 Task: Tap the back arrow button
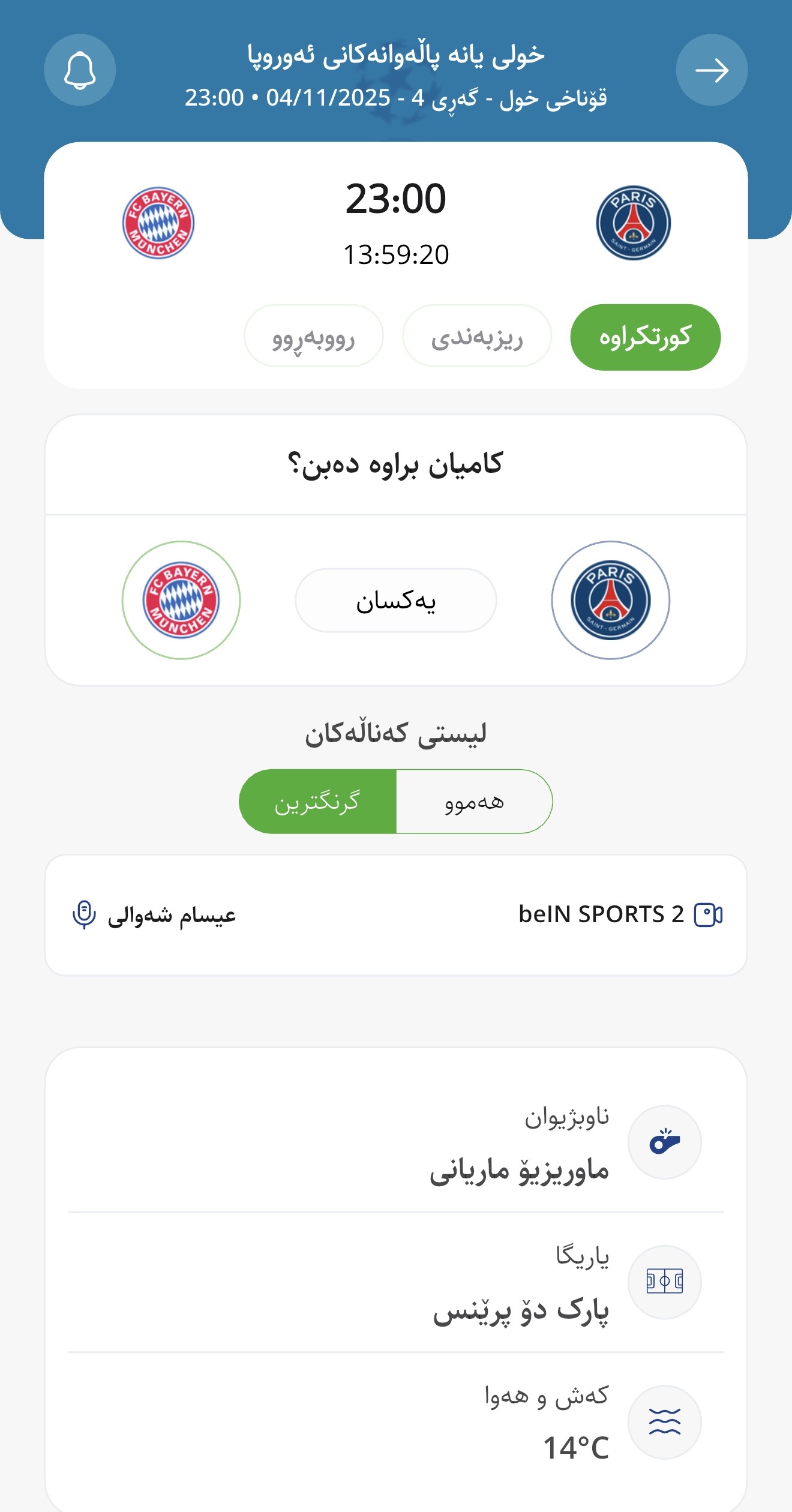(x=712, y=70)
